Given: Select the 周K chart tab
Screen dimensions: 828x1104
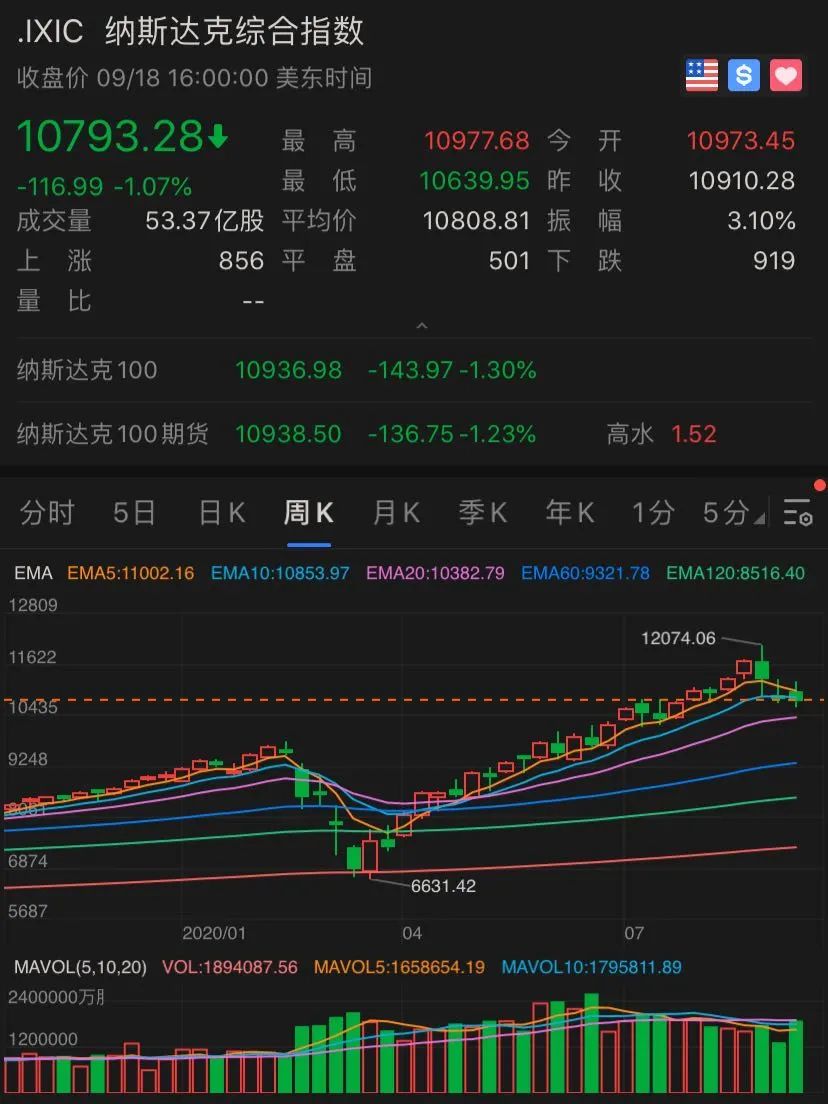Looking at the screenshot, I should point(308,514).
